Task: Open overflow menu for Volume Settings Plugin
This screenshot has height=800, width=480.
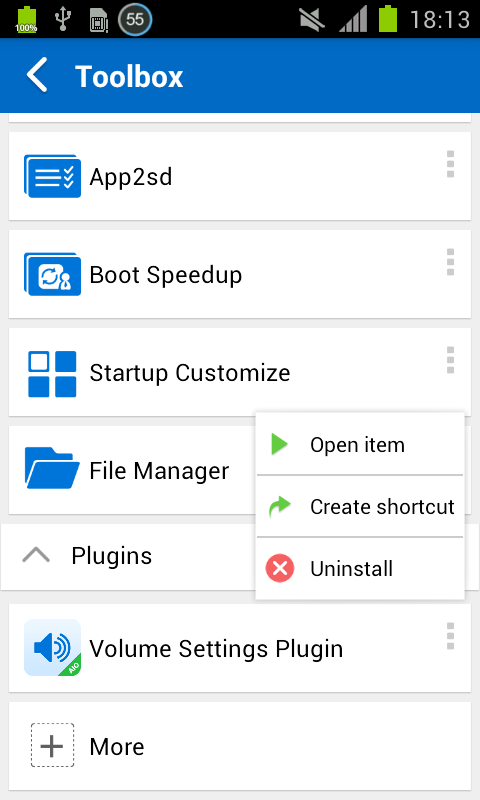Action: [450, 636]
